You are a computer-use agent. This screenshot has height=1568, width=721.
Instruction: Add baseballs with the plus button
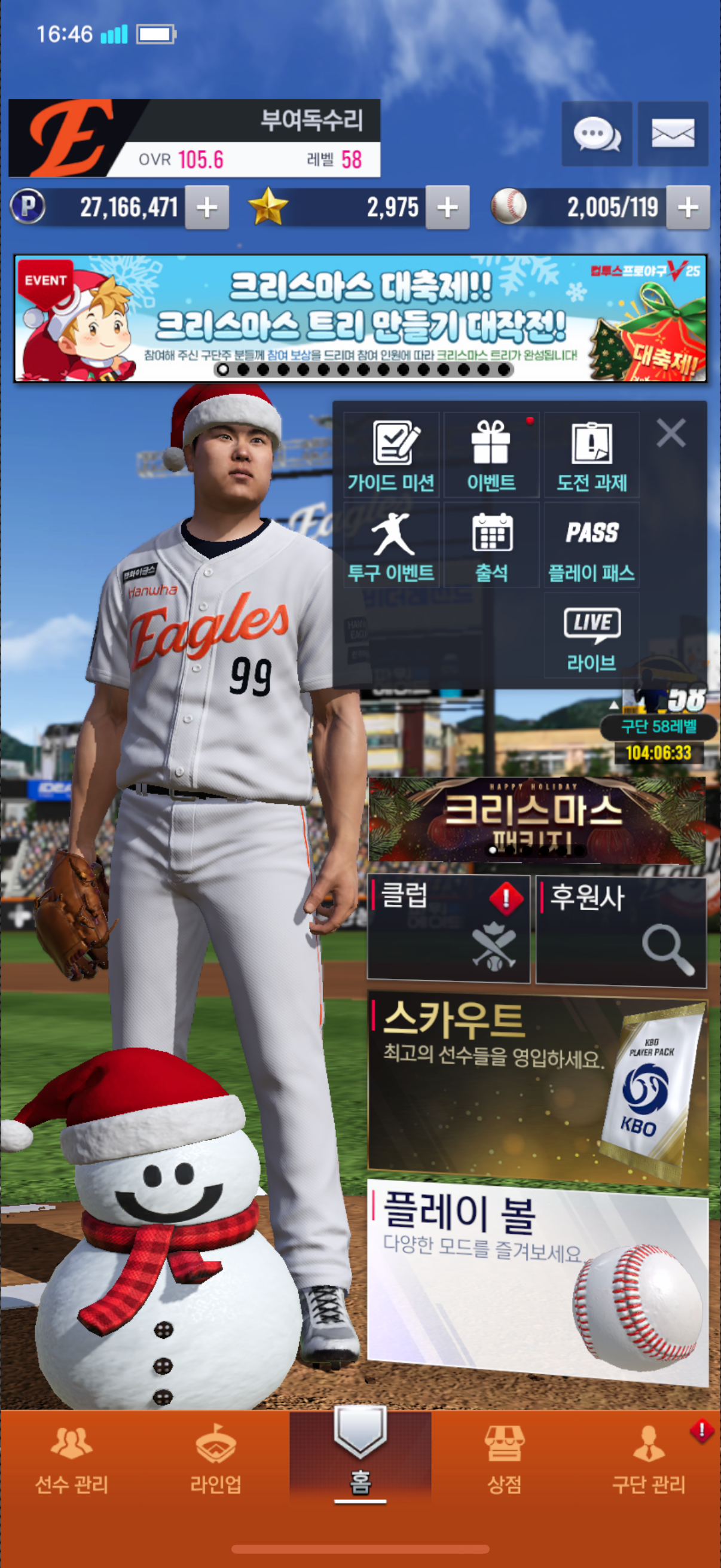(x=688, y=208)
